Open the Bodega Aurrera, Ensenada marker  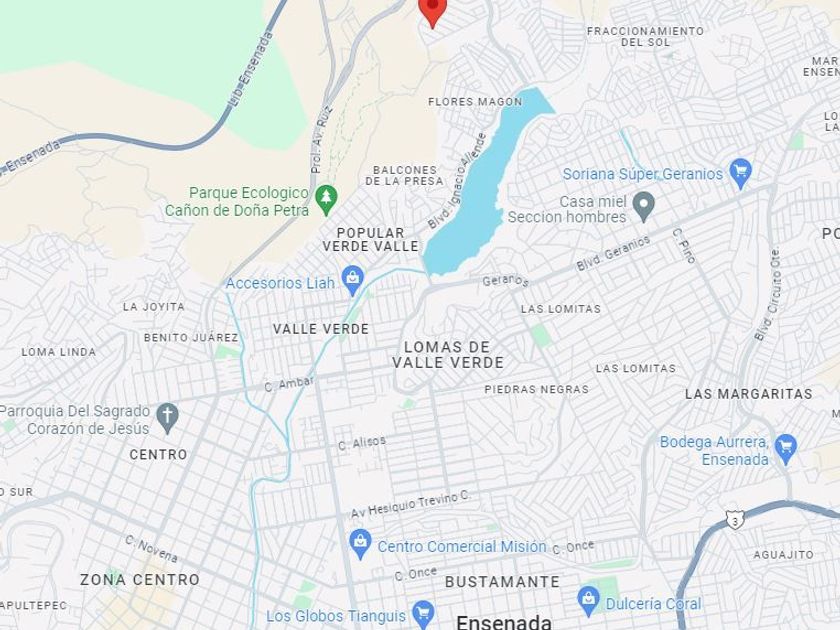pyautogui.click(x=786, y=449)
